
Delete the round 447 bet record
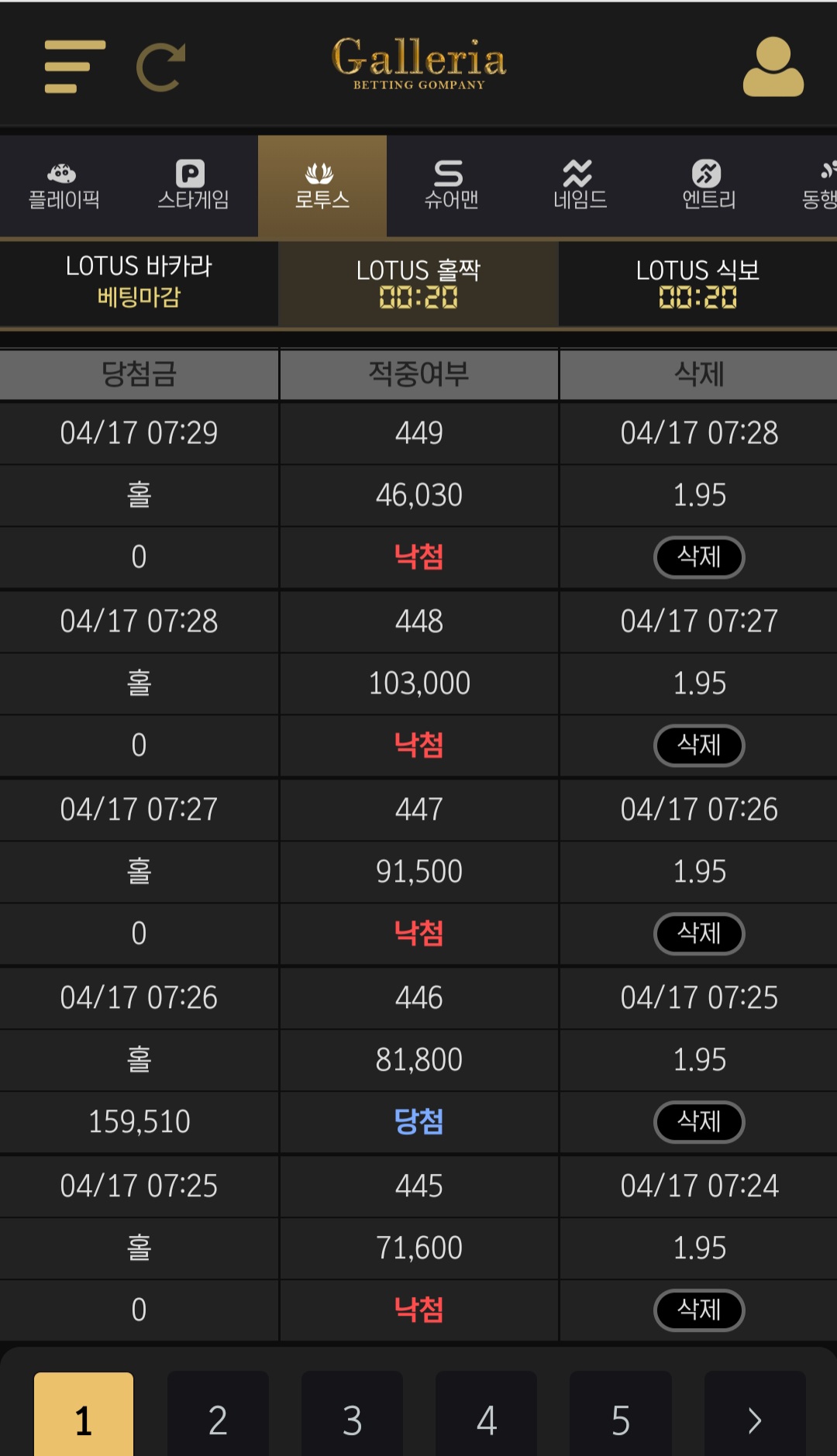coord(699,934)
